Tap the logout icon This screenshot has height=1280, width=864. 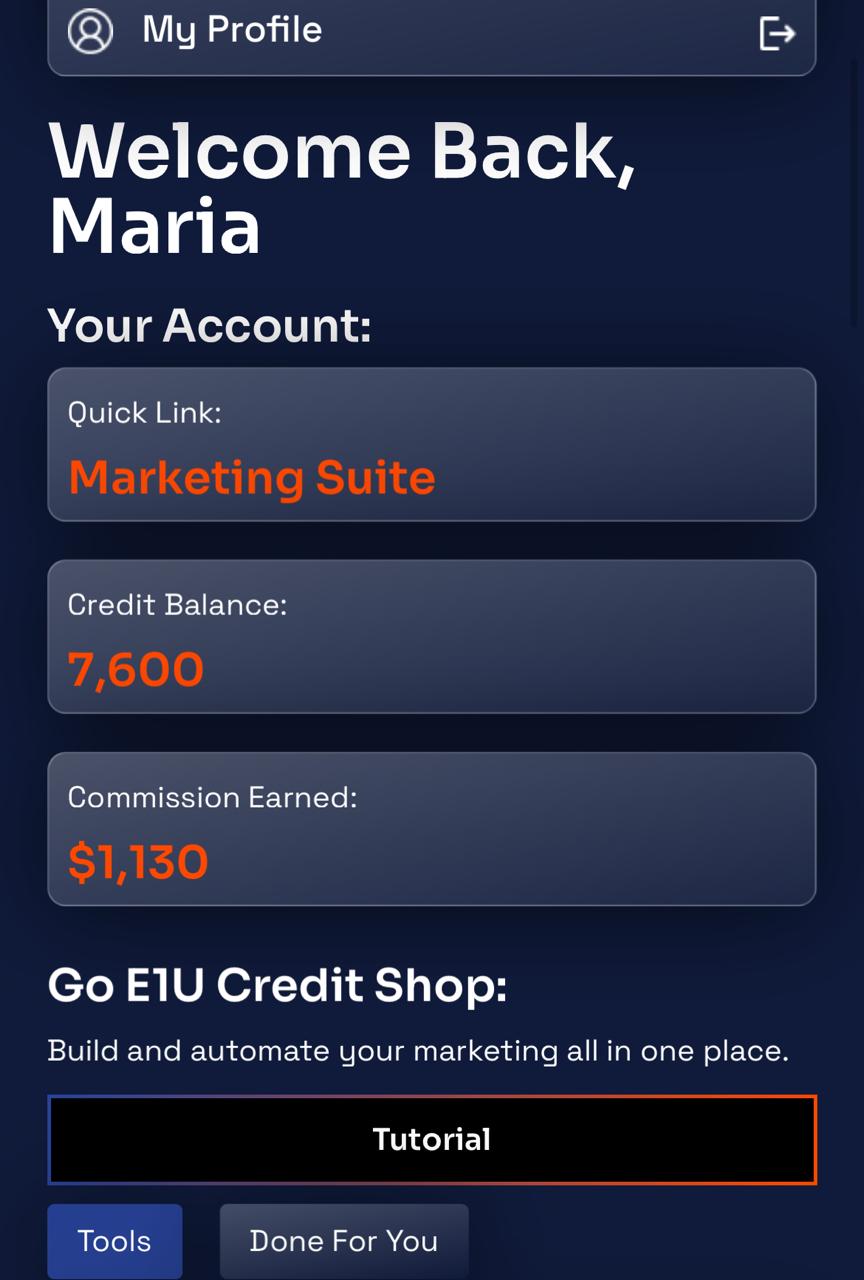coord(777,34)
